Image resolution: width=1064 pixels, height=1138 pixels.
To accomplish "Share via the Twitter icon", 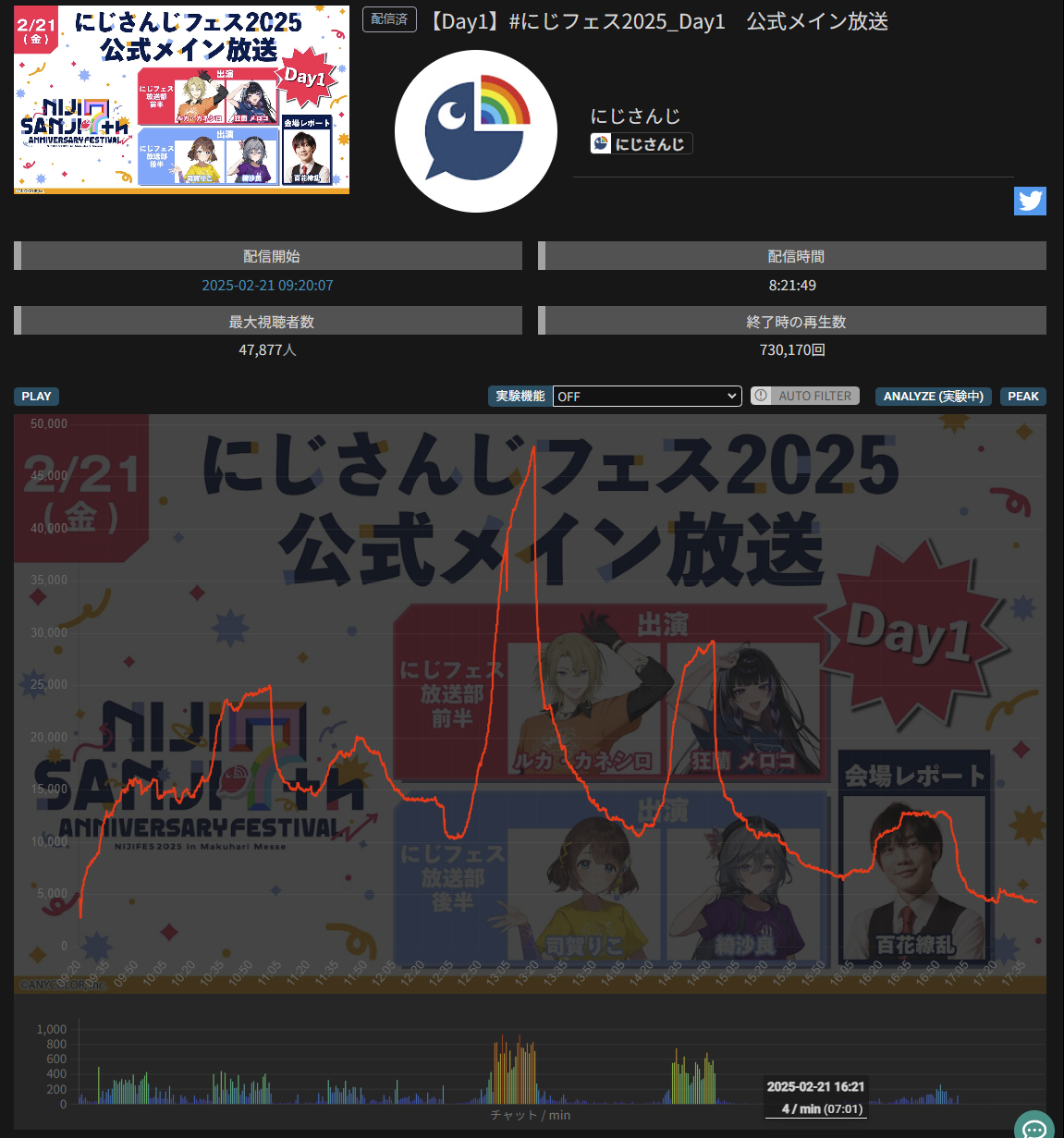I will (x=1030, y=201).
